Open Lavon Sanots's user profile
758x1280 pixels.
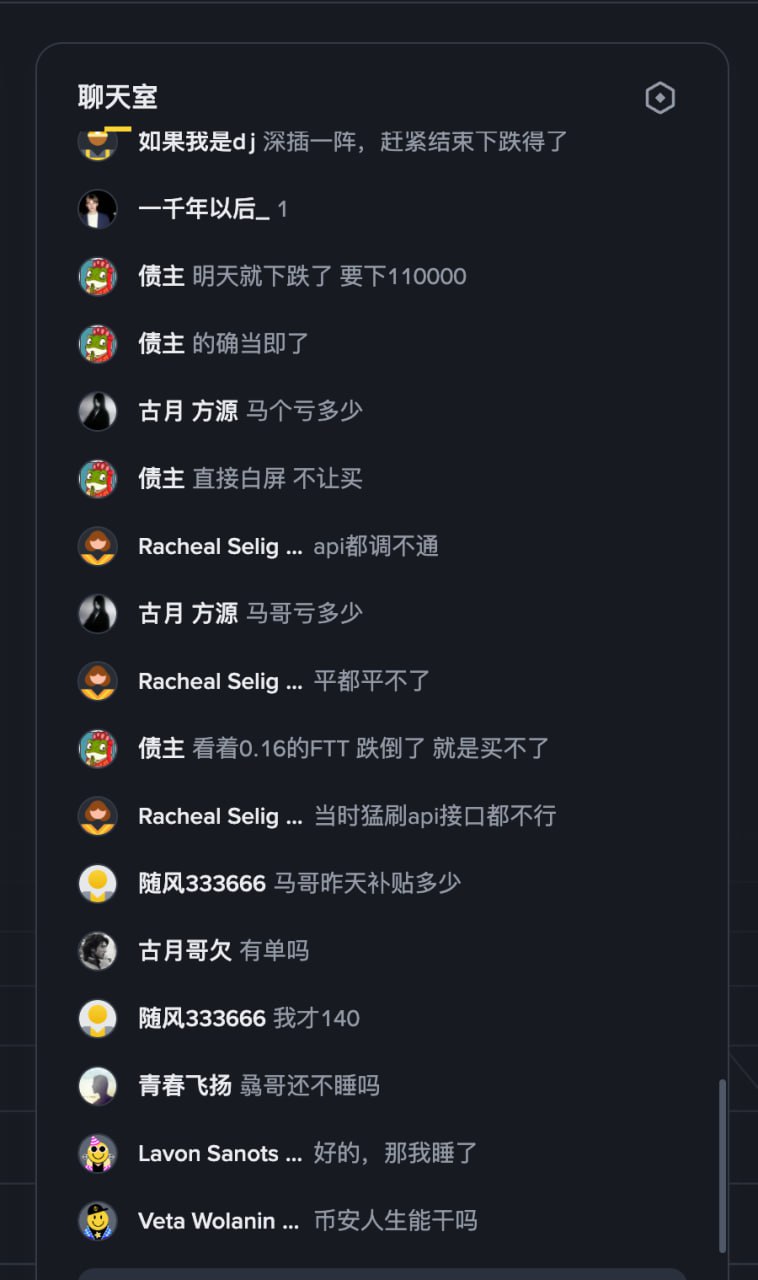tap(98, 1153)
